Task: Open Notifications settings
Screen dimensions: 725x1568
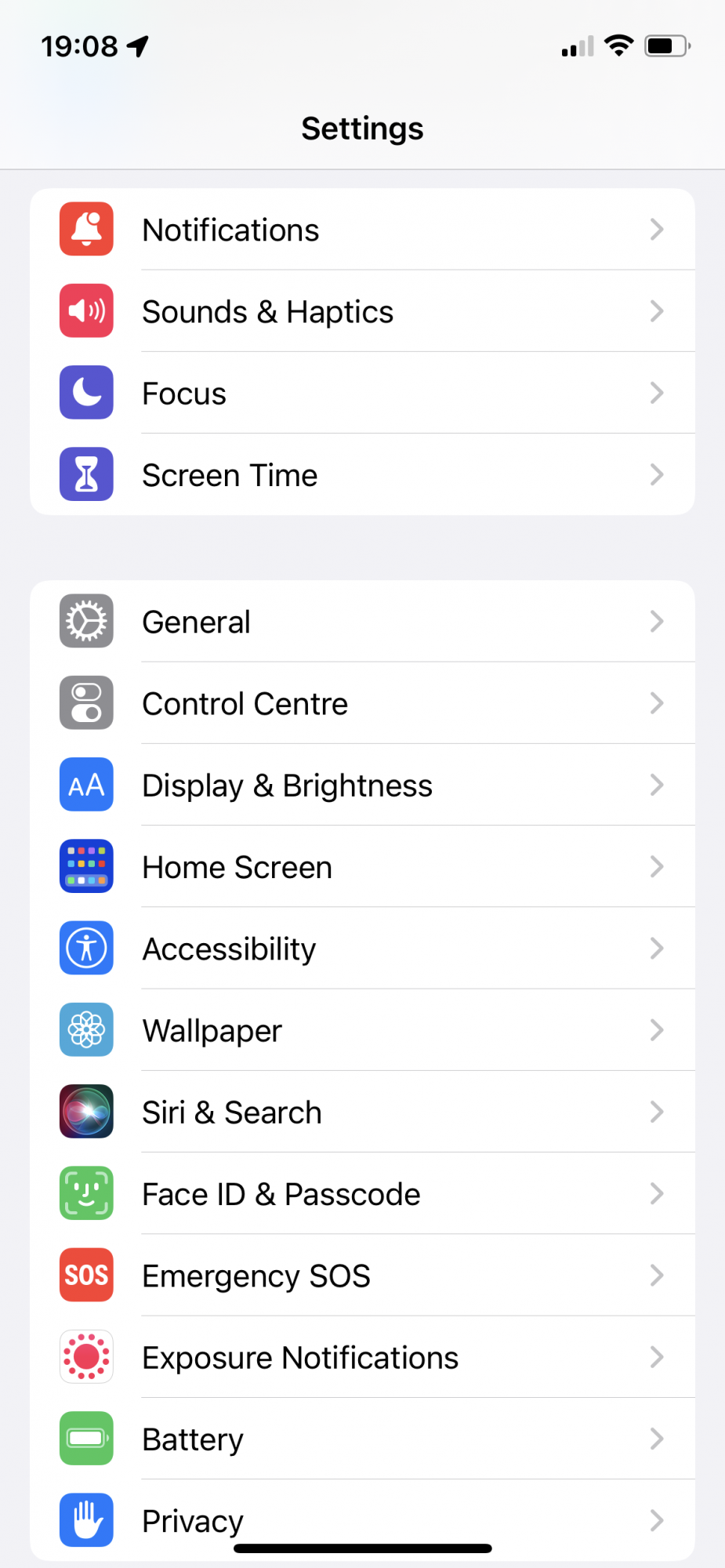Action: point(362,230)
